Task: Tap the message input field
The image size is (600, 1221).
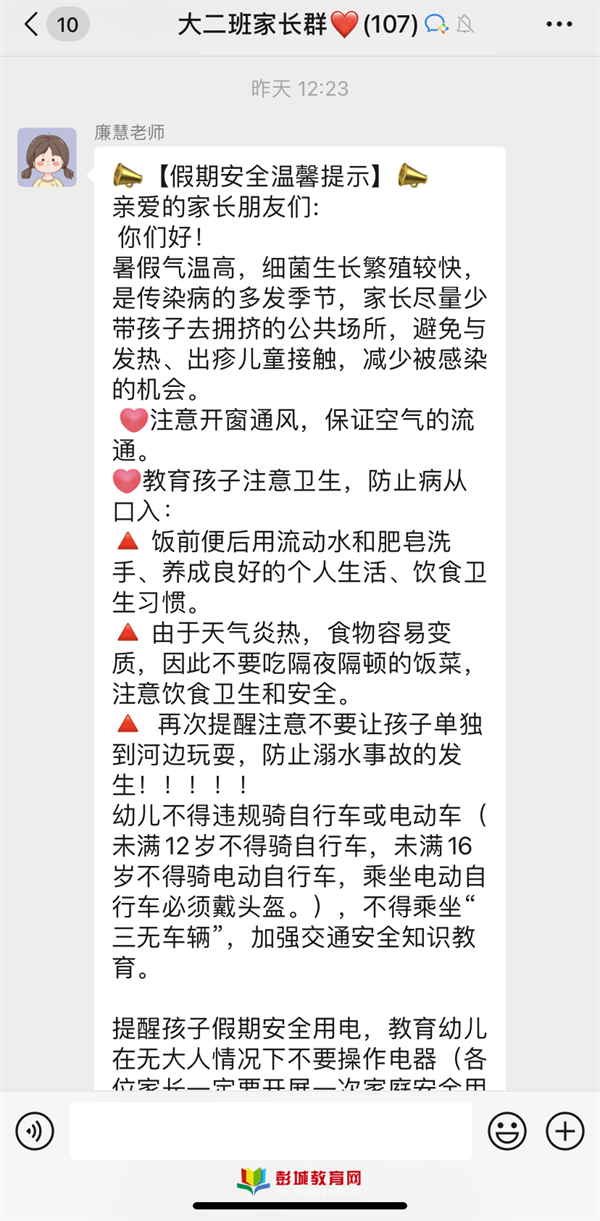Action: point(270,1131)
